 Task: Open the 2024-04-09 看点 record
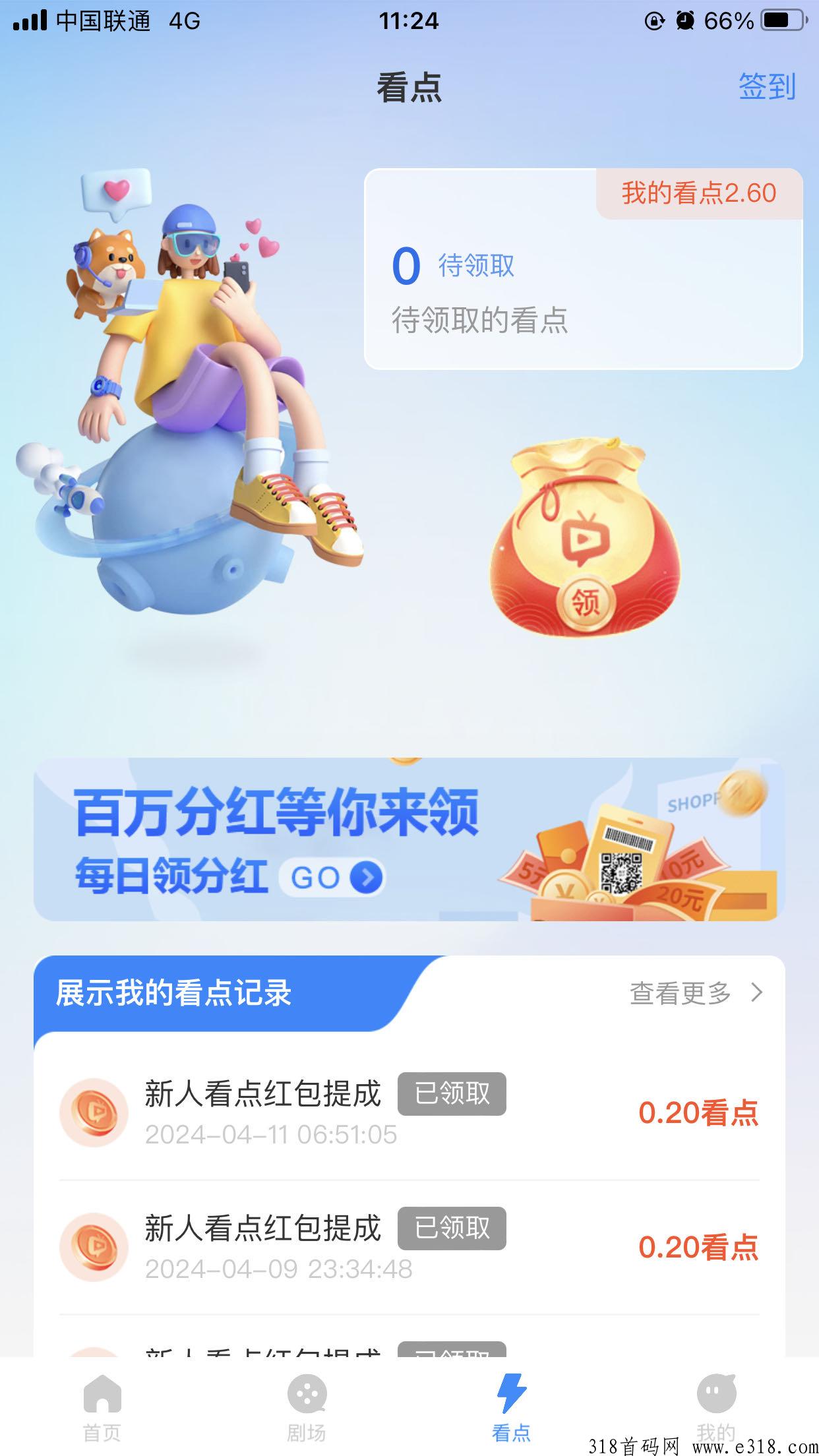pyautogui.click(x=409, y=1247)
